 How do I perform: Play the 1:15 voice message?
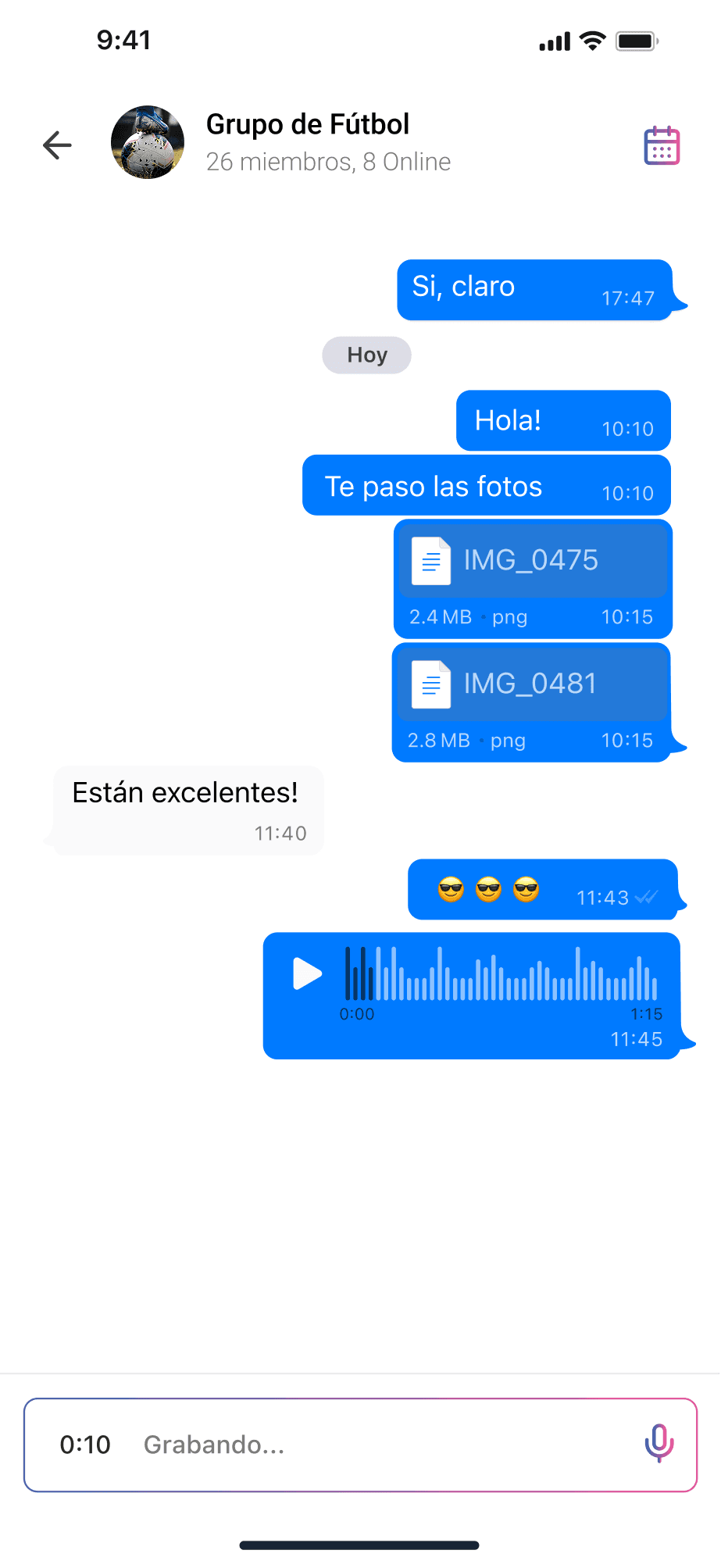pos(307,974)
